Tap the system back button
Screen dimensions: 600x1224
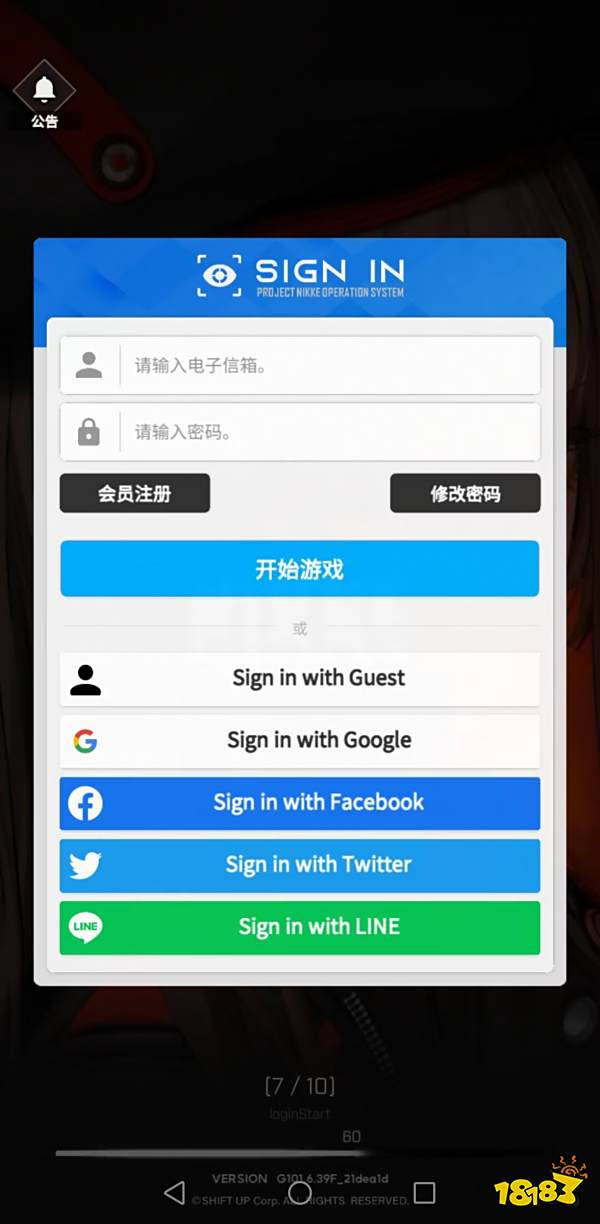(x=175, y=1192)
